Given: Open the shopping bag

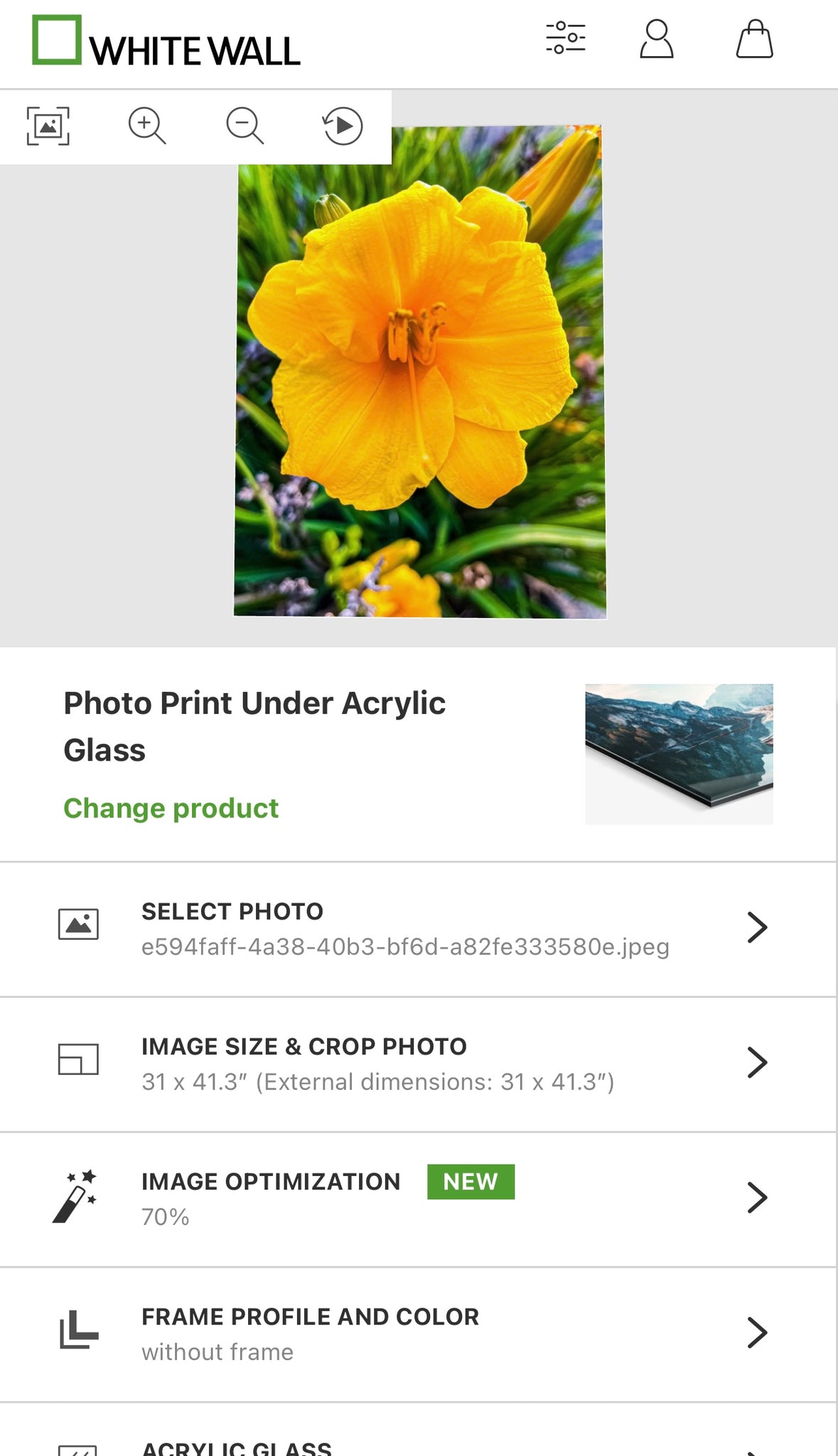Looking at the screenshot, I should tap(754, 39).
